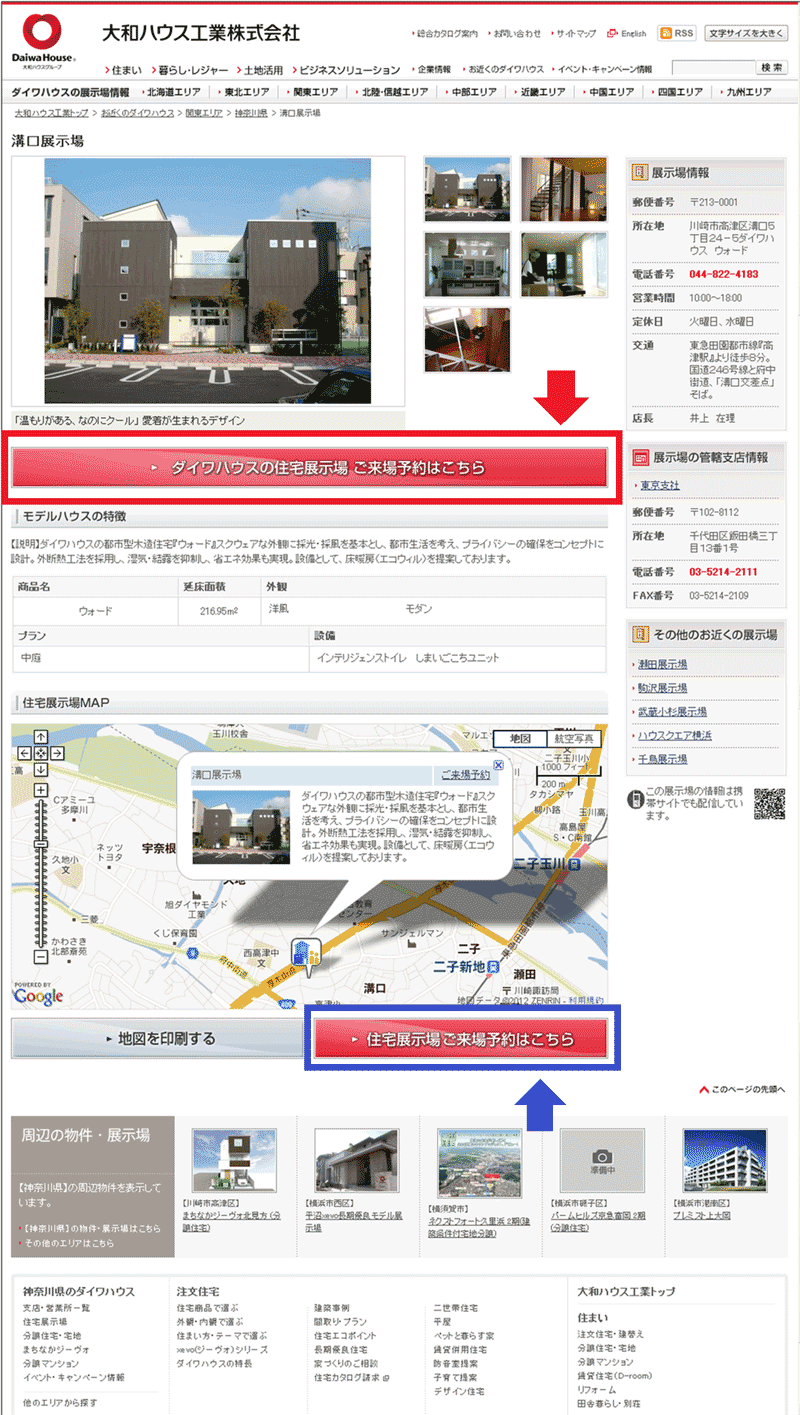Image resolution: width=800 pixels, height=1415 pixels.
Task: Close the 溝口展示場 map info bubble
Action: (x=499, y=765)
